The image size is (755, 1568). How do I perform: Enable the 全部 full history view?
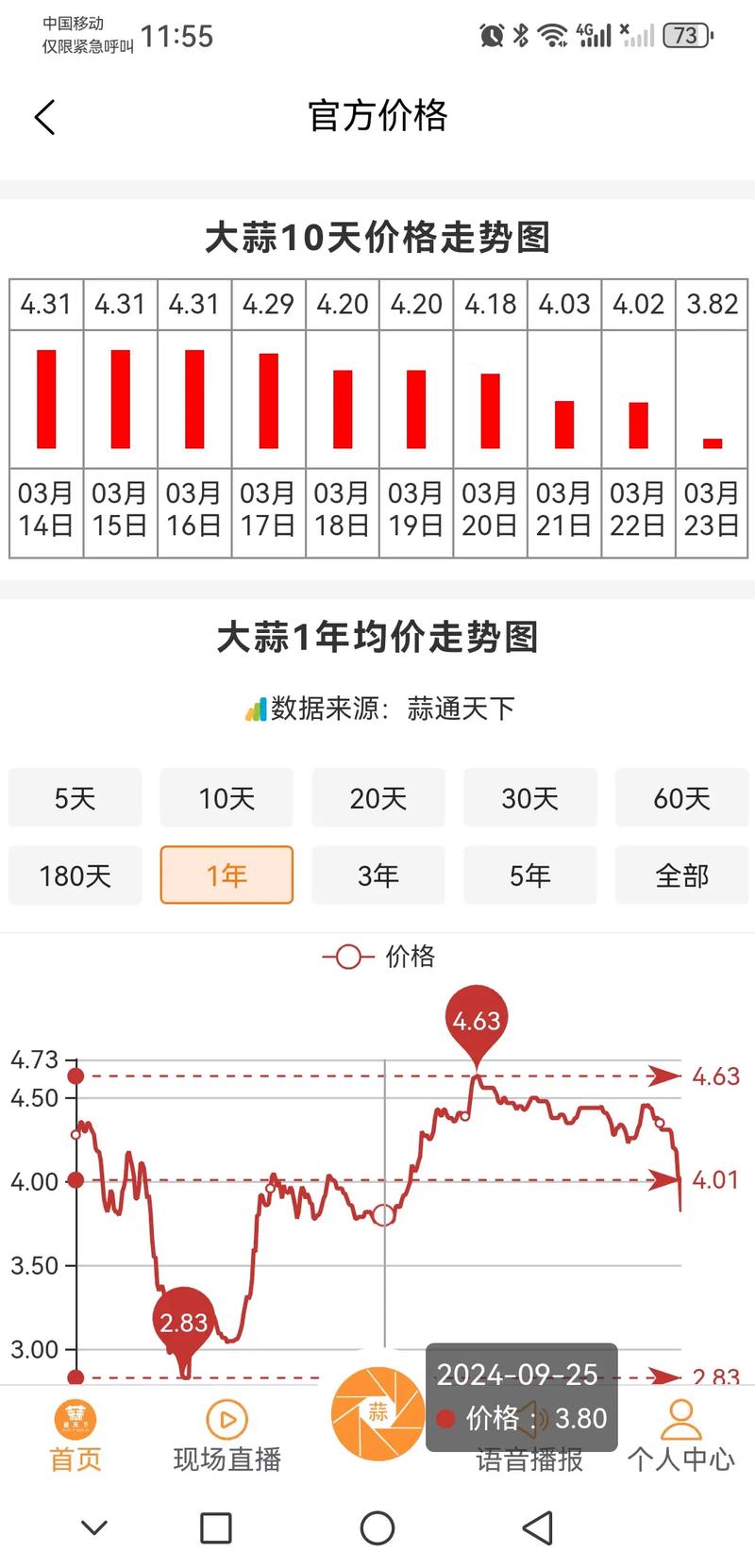(681, 875)
